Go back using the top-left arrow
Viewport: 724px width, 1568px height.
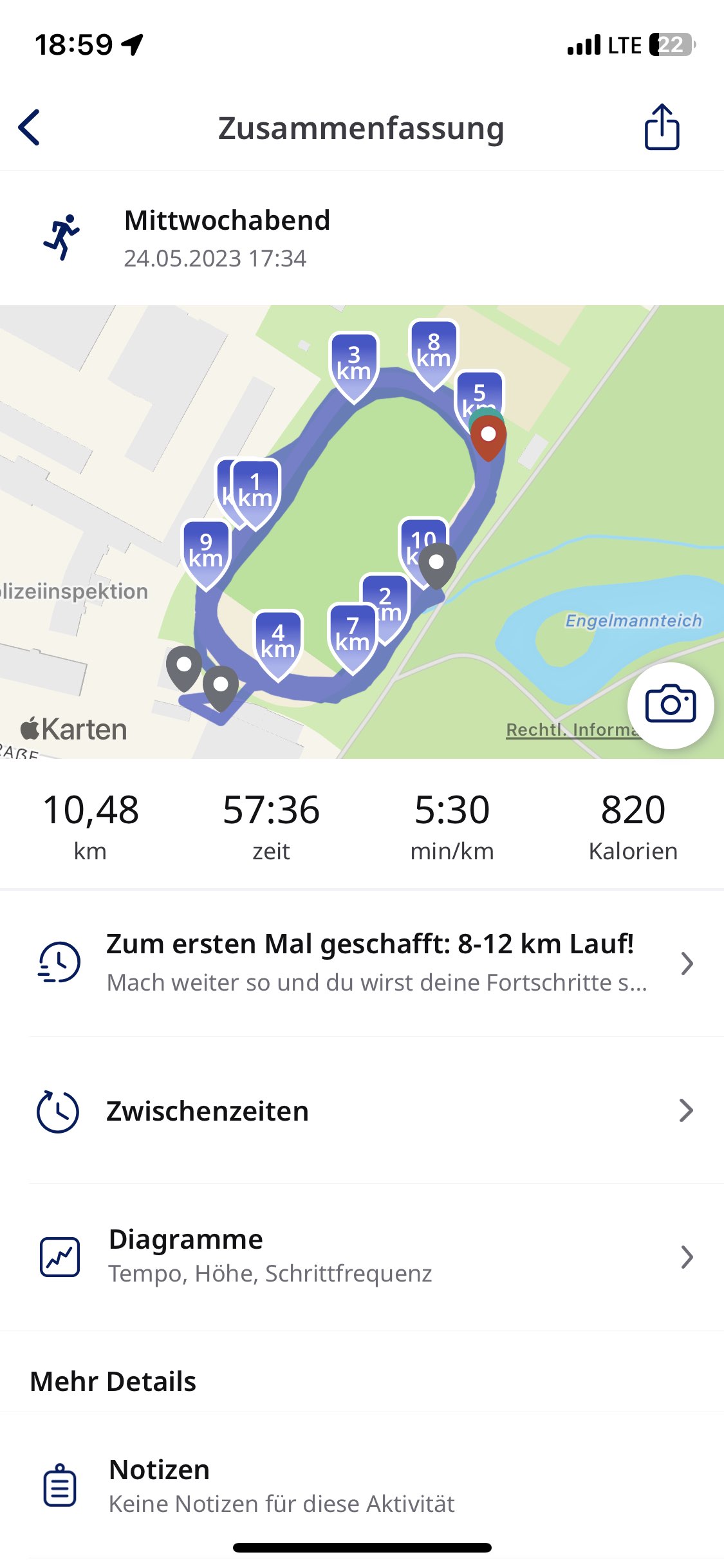pyautogui.click(x=30, y=127)
